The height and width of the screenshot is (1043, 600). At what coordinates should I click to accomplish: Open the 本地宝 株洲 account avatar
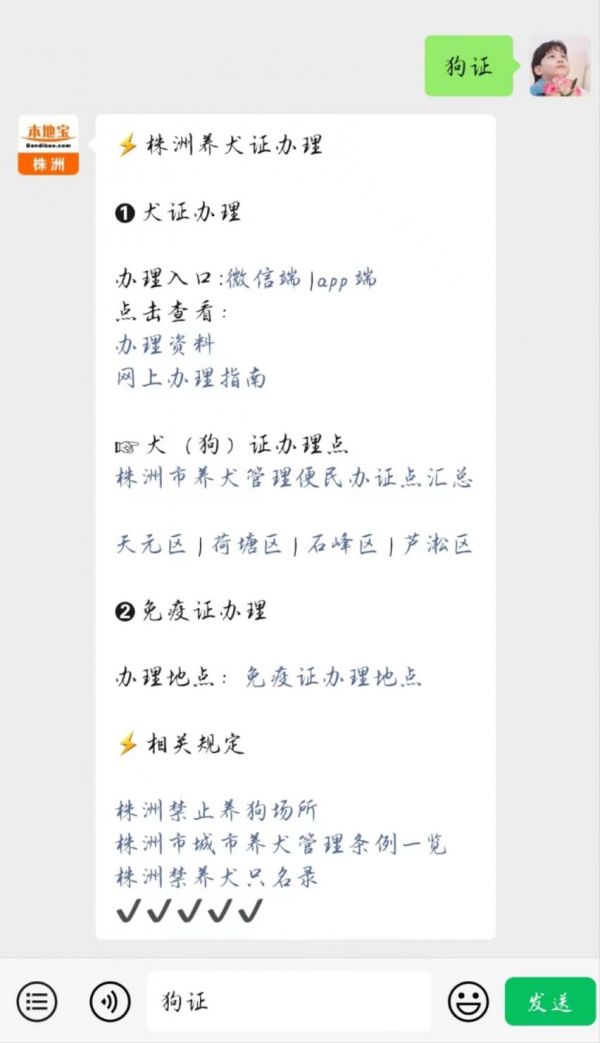(x=49, y=145)
